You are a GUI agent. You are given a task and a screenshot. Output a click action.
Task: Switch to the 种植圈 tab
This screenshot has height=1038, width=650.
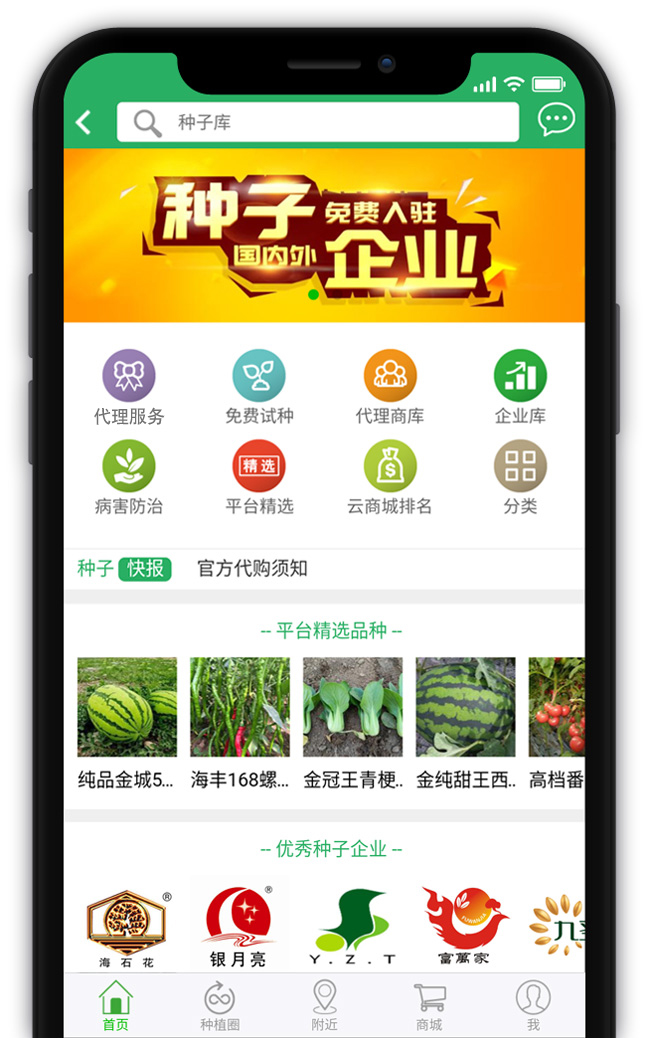(219, 1005)
